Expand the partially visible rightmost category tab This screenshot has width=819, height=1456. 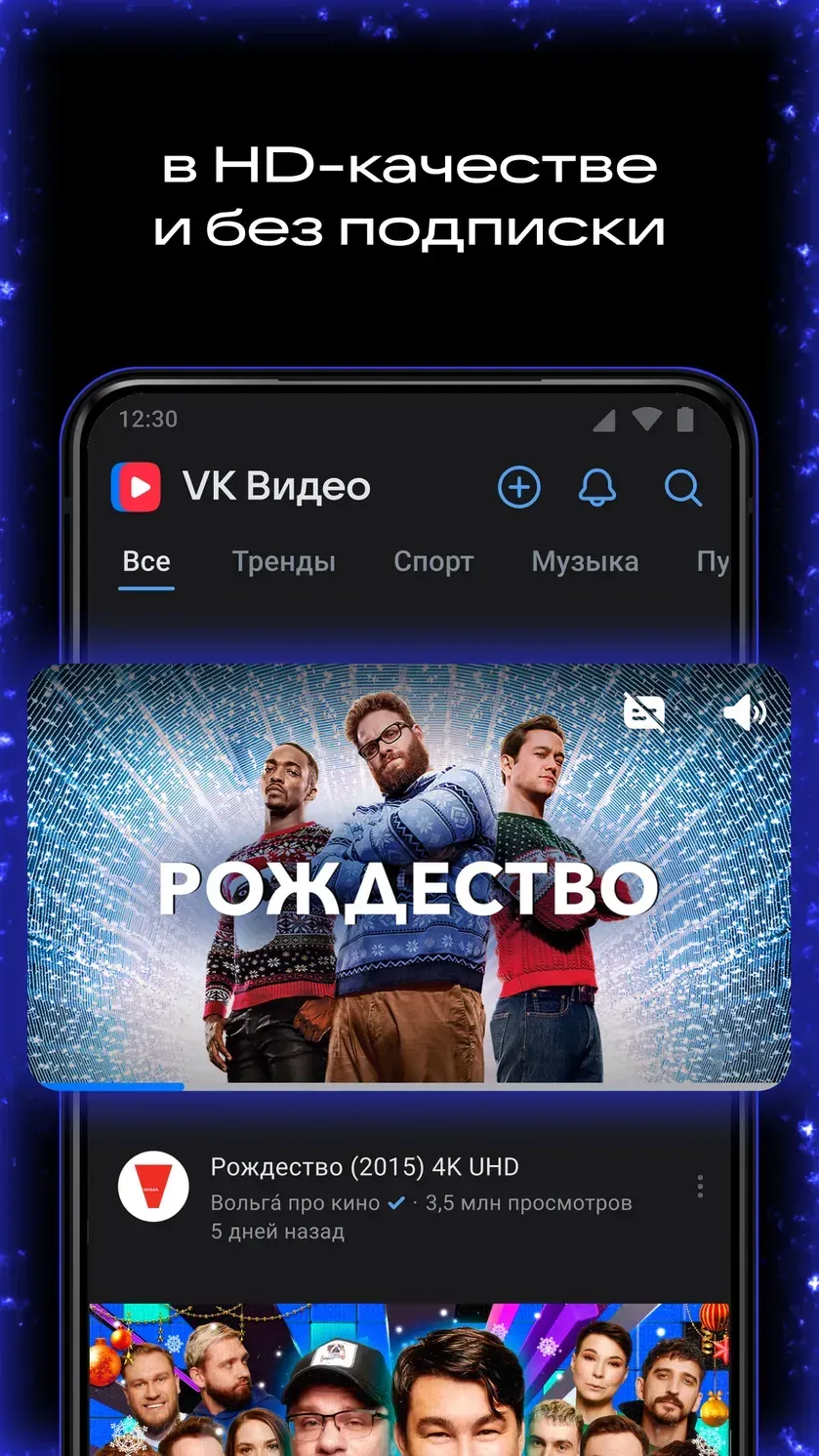tap(714, 562)
